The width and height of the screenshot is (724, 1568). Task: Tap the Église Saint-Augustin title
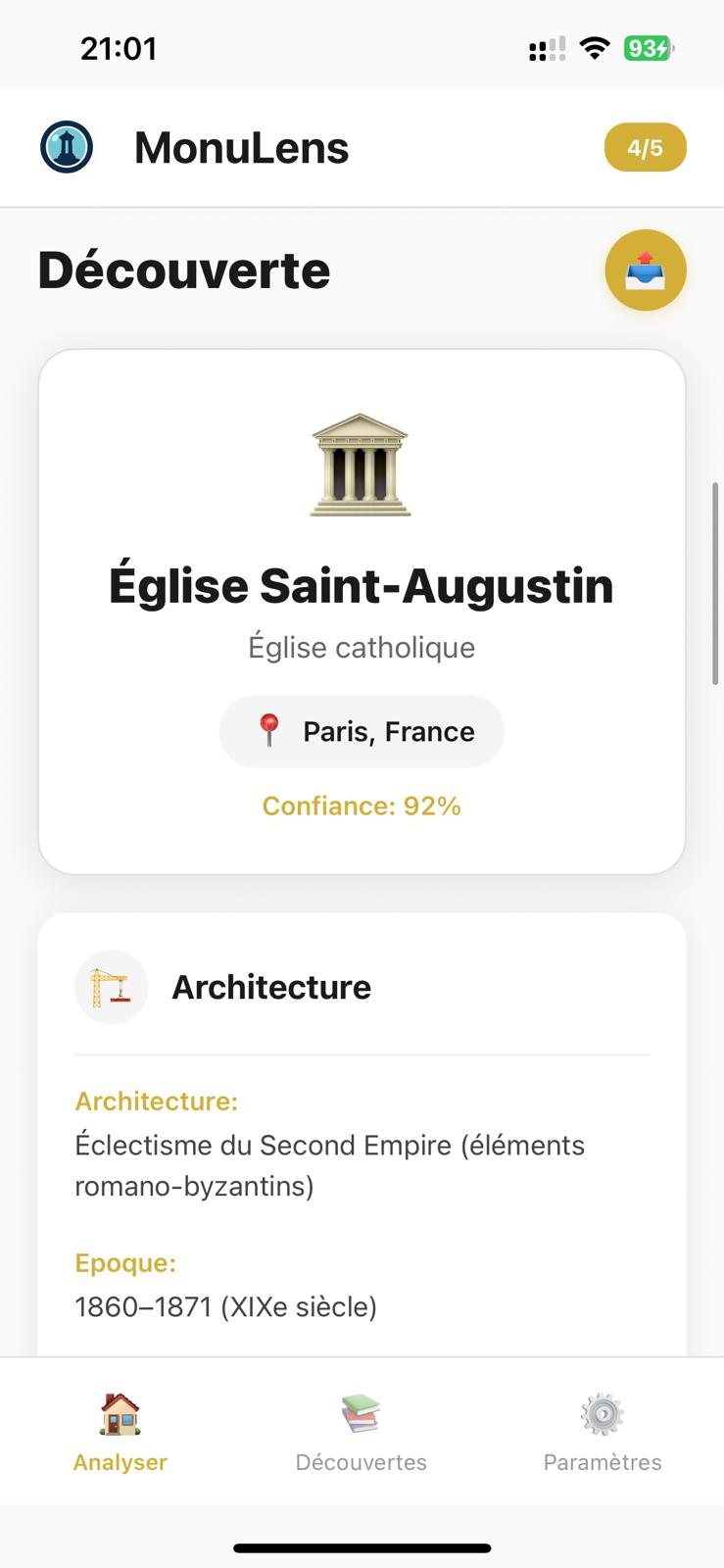click(x=361, y=585)
